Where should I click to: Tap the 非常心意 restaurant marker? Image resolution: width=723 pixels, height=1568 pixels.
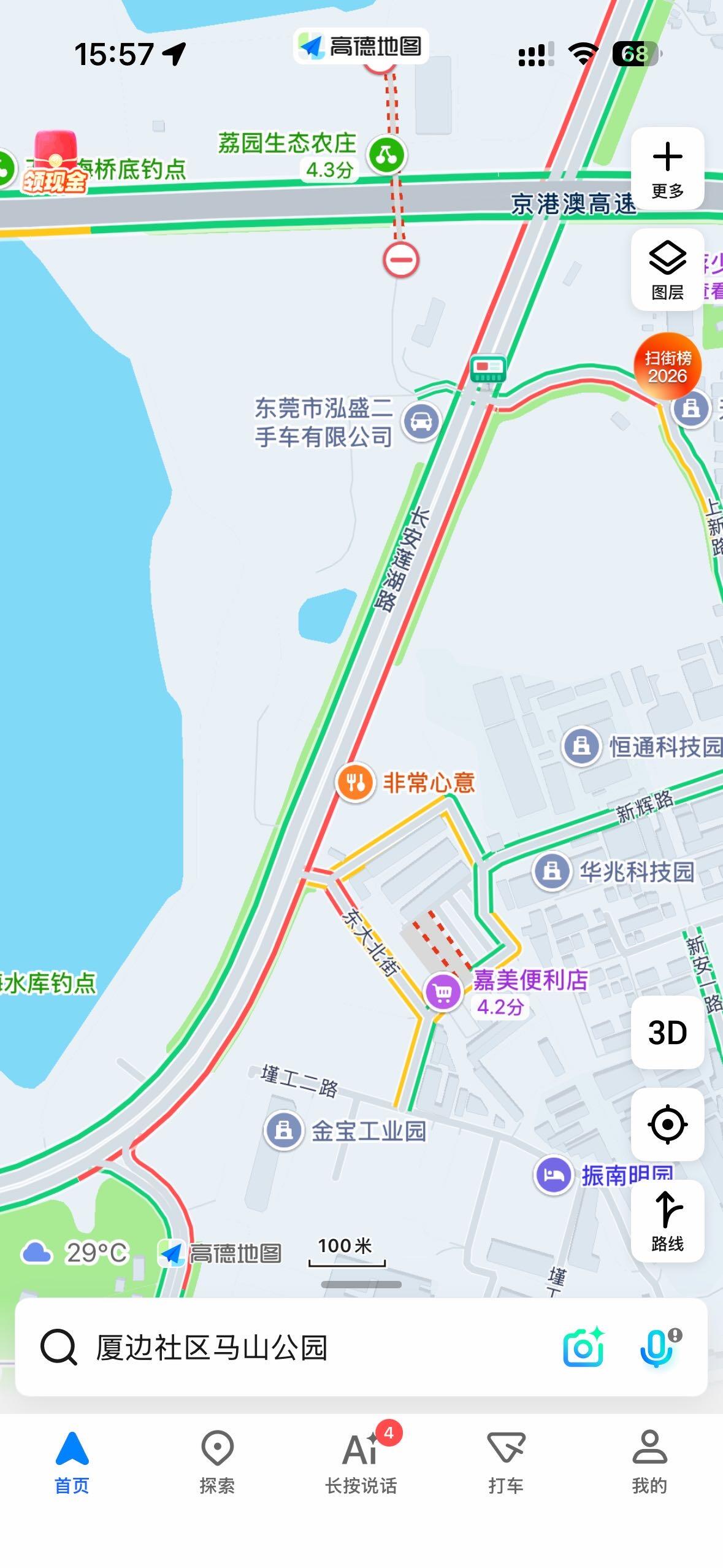tap(355, 782)
